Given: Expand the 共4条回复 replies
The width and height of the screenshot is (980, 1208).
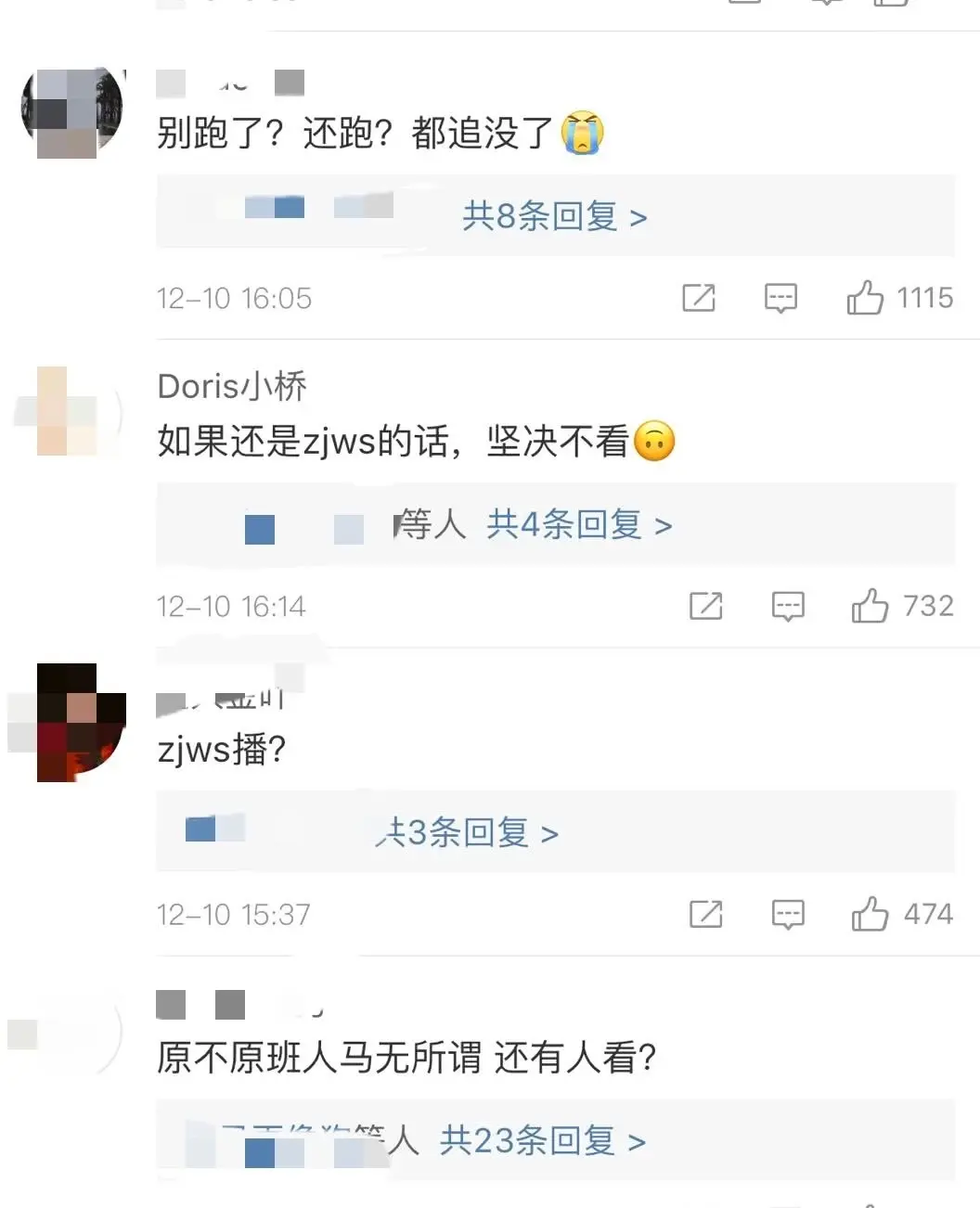Looking at the screenshot, I should (x=578, y=524).
